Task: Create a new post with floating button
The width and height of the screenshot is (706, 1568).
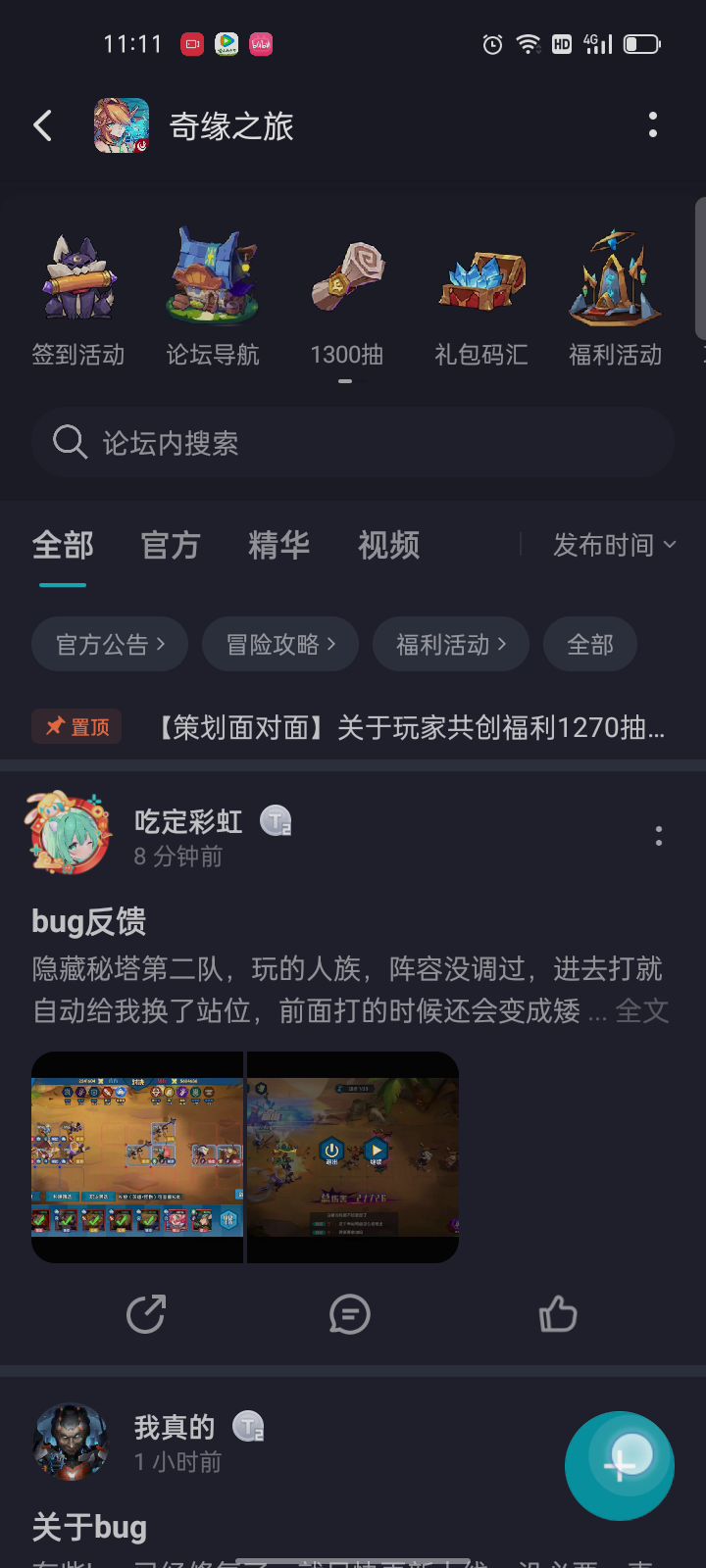Action: pyautogui.click(x=620, y=1466)
